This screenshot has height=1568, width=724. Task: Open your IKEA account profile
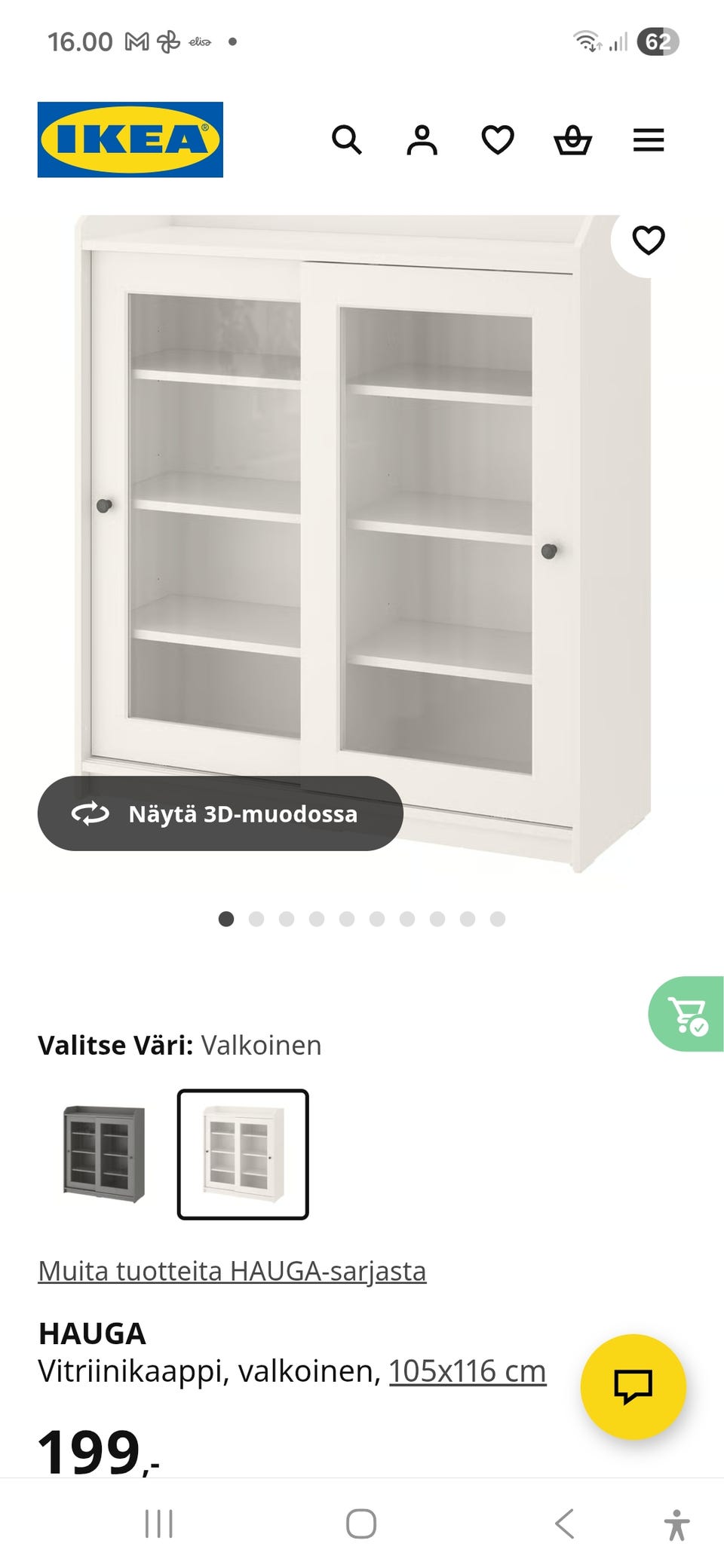(x=423, y=140)
